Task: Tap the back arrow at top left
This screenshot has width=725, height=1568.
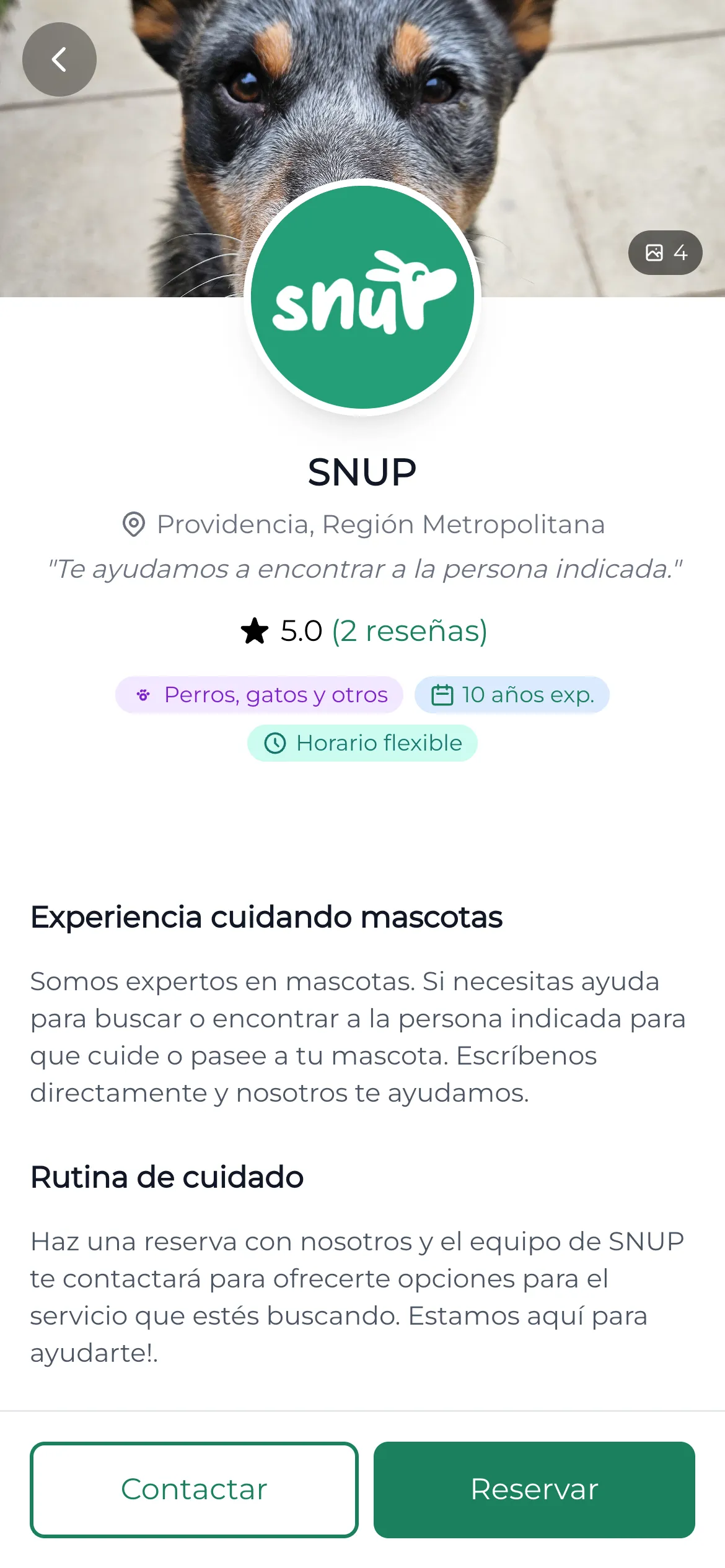Action: tap(59, 59)
